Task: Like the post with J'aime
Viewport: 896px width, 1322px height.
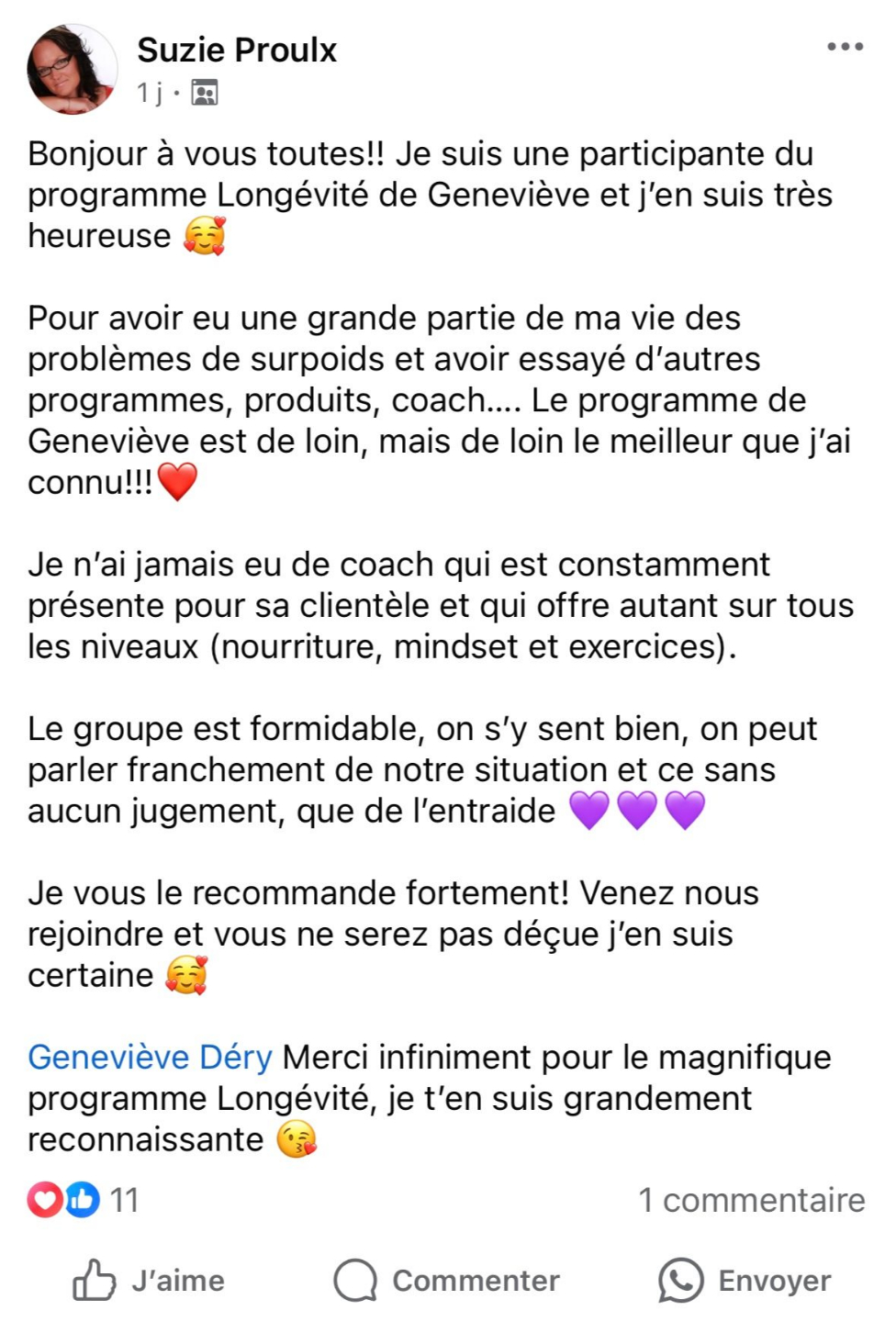Action: pyautogui.click(x=150, y=1280)
